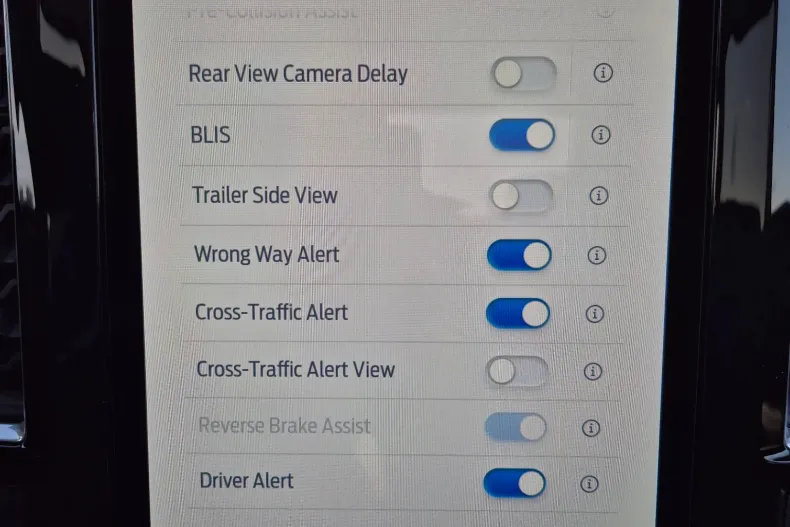Disable the Driver Alert switch
790x527 pixels.
[515, 484]
